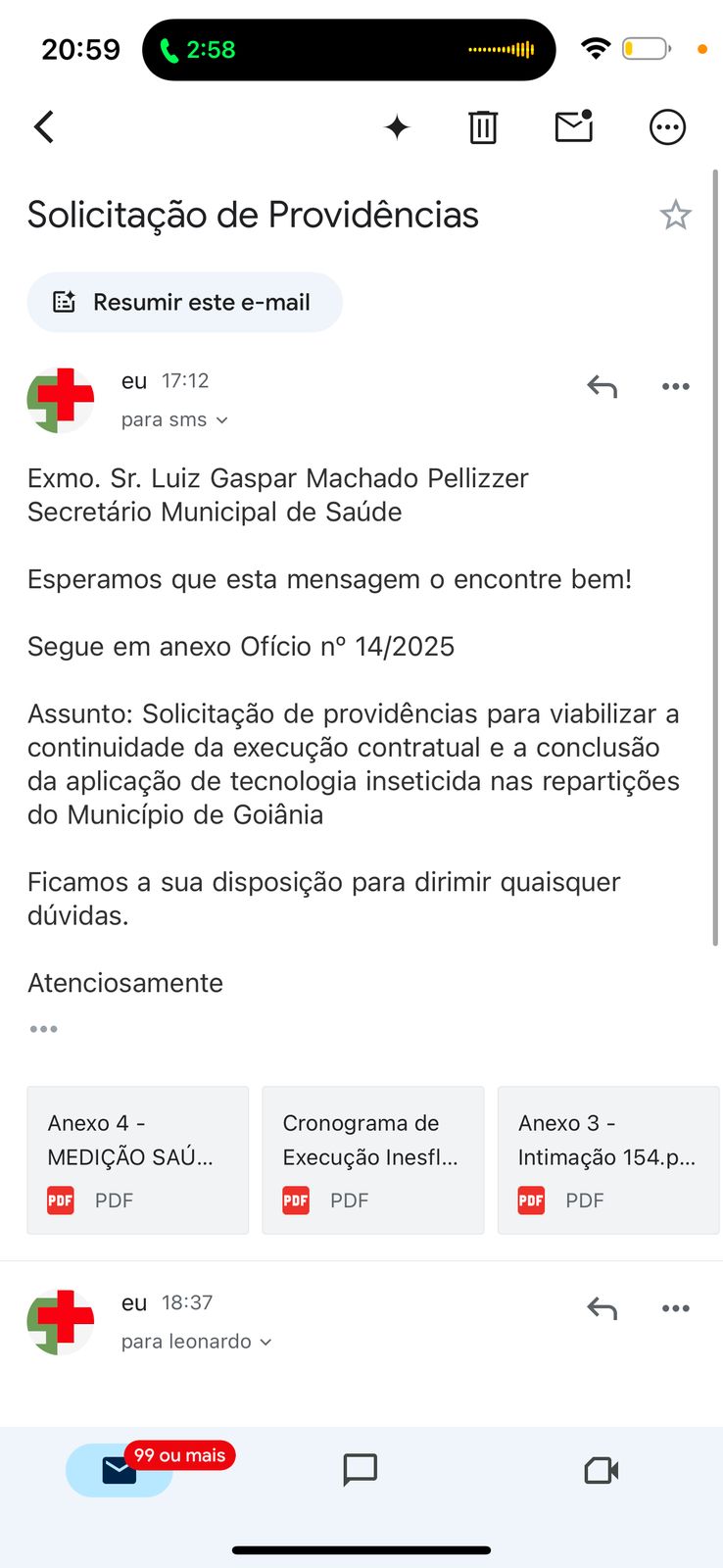Delete this email with trash icon
Screen dimensions: 723x1568
tap(483, 127)
